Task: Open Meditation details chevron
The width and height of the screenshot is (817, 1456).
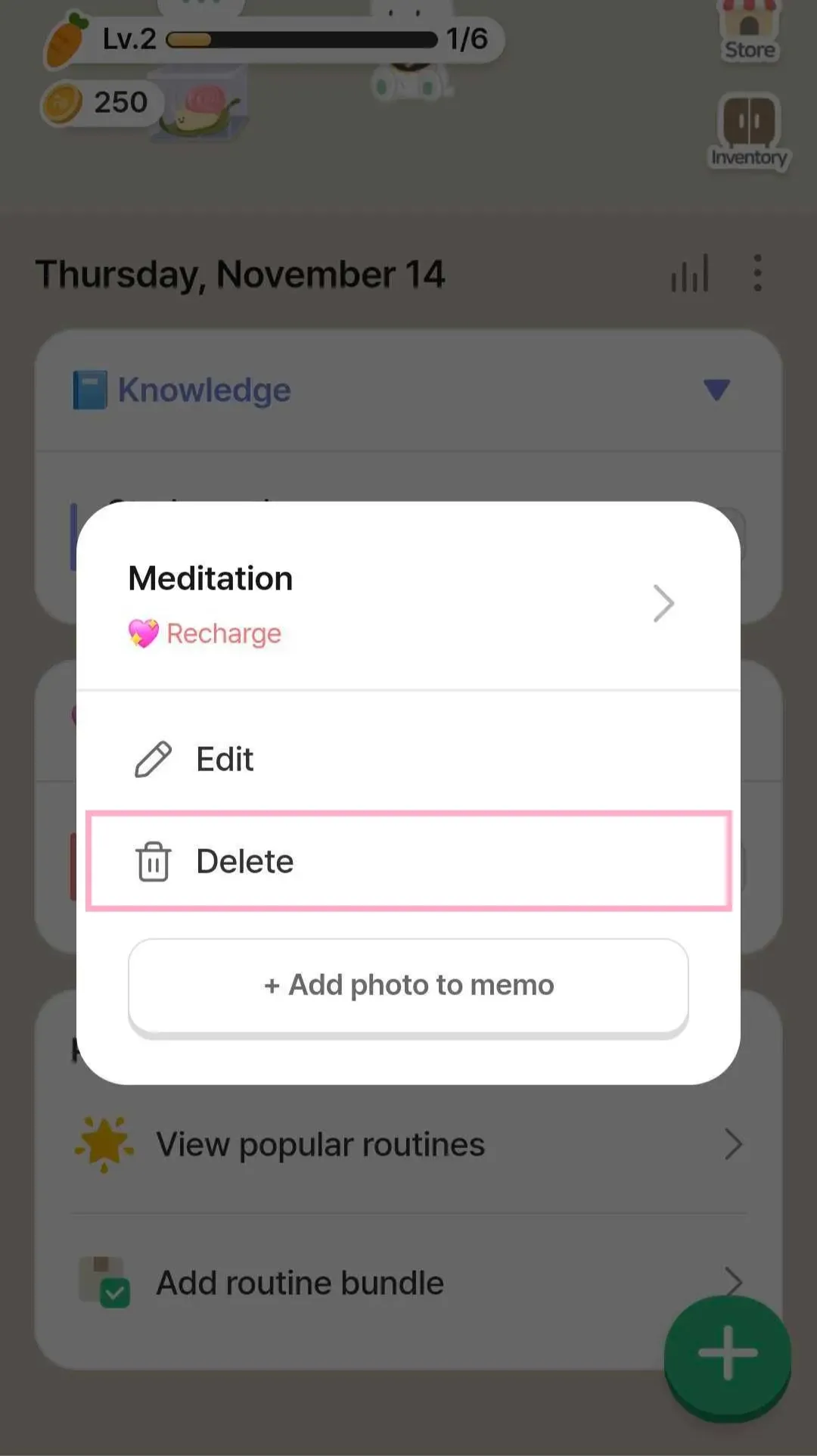Action: (x=663, y=603)
